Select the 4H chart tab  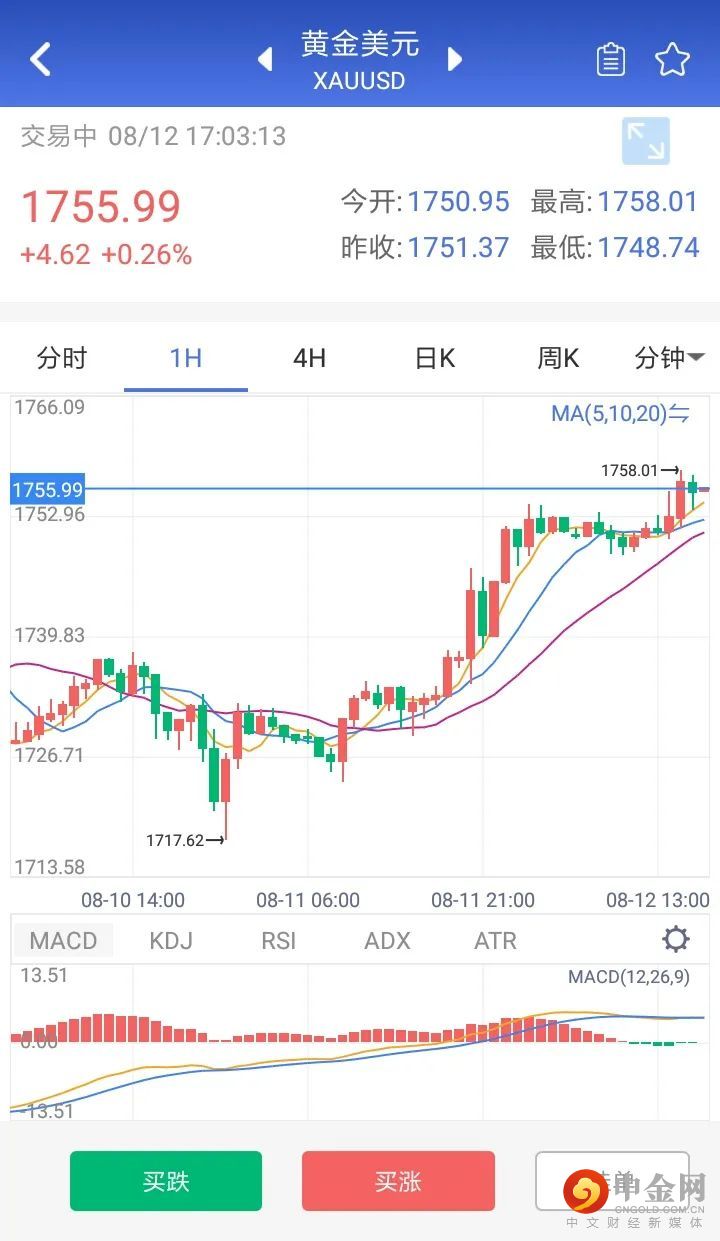point(309,358)
